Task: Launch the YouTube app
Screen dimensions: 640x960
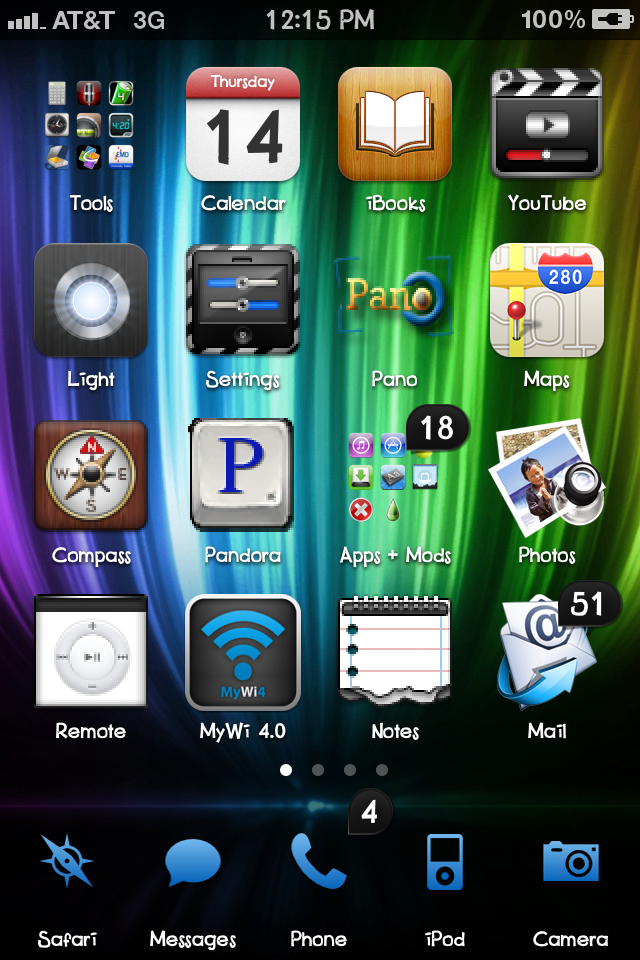Action: (x=546, y=124)
